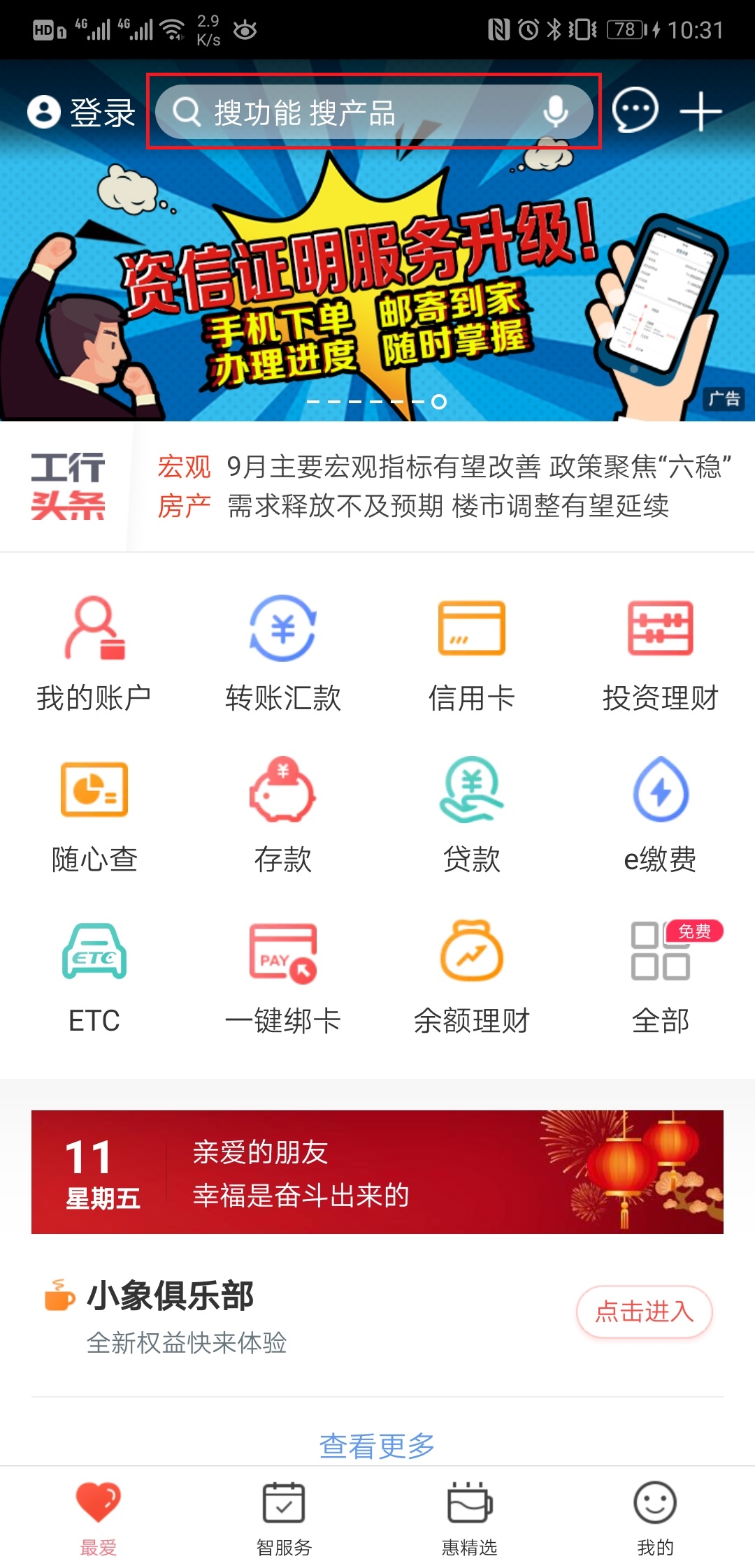Image resolution: width=755 pixels, height=1568 pixels.
Task: Open 存款 deposits
Action: click(x=283, y=815)
